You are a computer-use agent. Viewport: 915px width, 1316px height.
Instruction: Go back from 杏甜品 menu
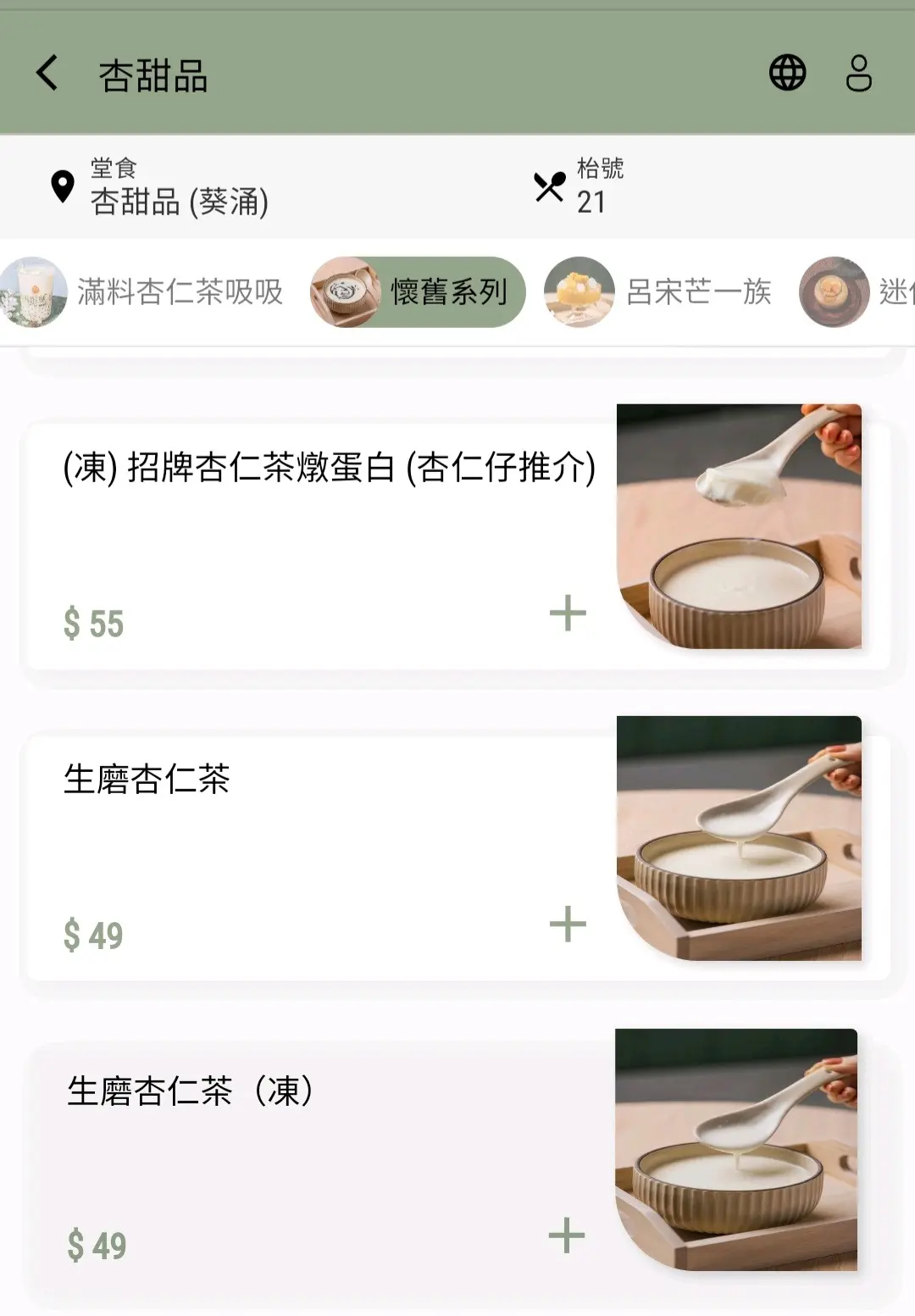pos(47,73)
